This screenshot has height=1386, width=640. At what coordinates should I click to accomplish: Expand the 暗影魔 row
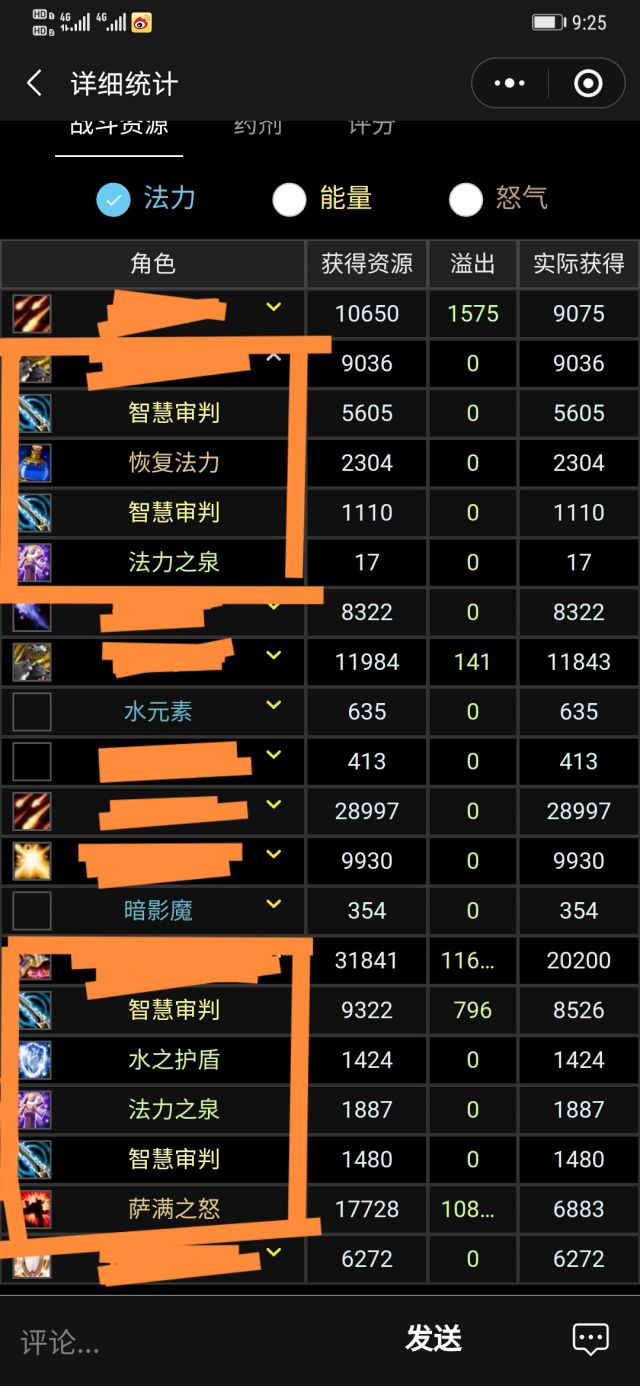click(x=273, y=905)
